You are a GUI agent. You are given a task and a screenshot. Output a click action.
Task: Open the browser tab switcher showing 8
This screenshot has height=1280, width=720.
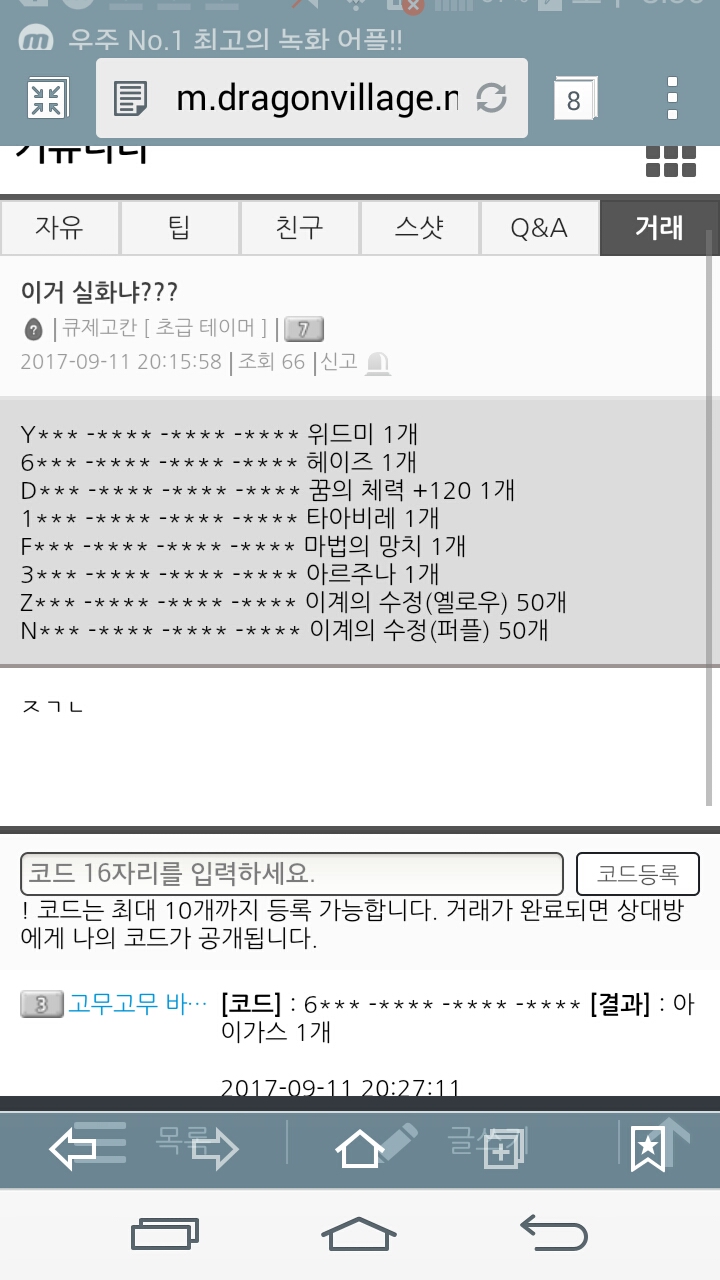574,100
